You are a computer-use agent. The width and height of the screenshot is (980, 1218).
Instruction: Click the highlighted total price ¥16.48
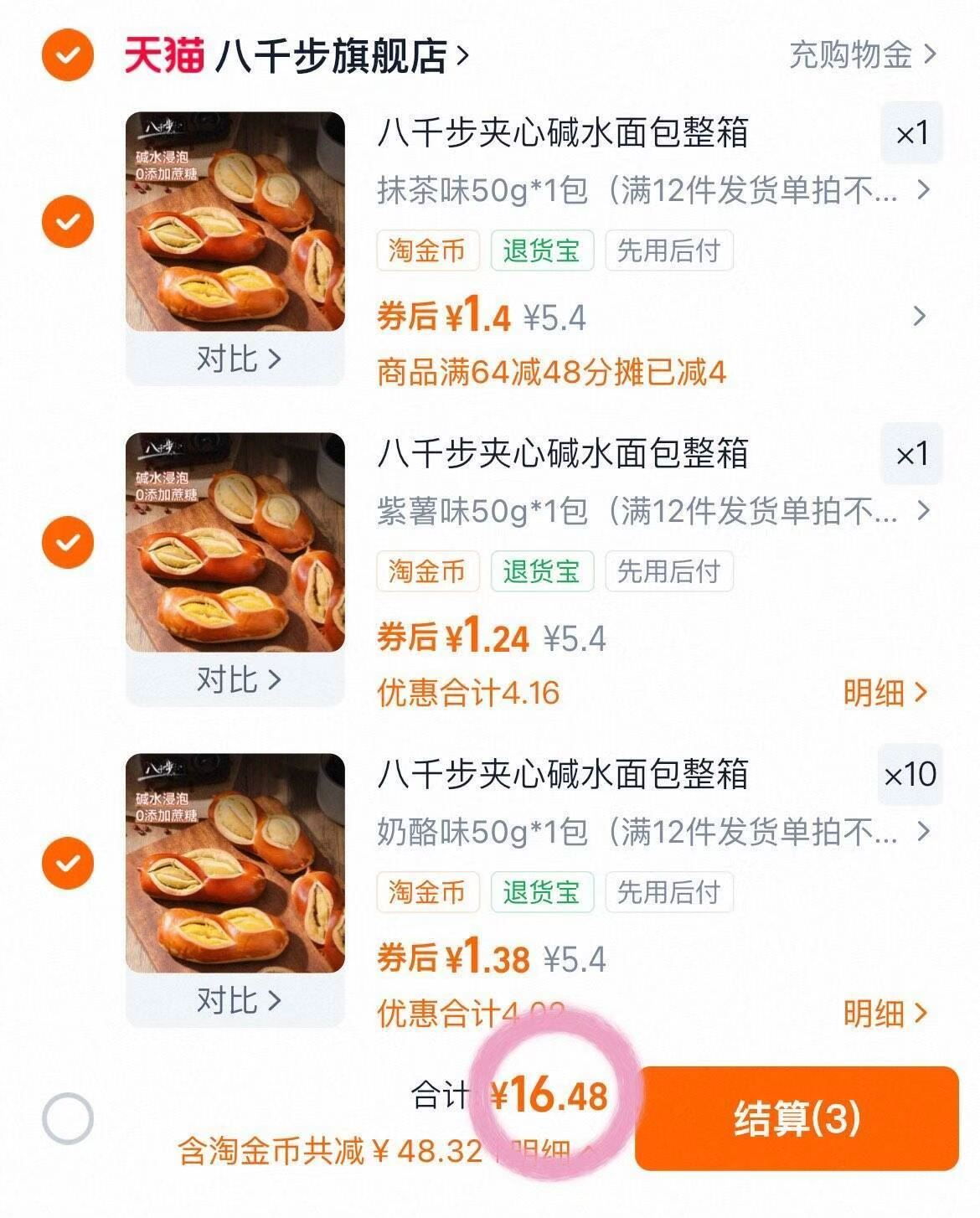point(549,1093)
